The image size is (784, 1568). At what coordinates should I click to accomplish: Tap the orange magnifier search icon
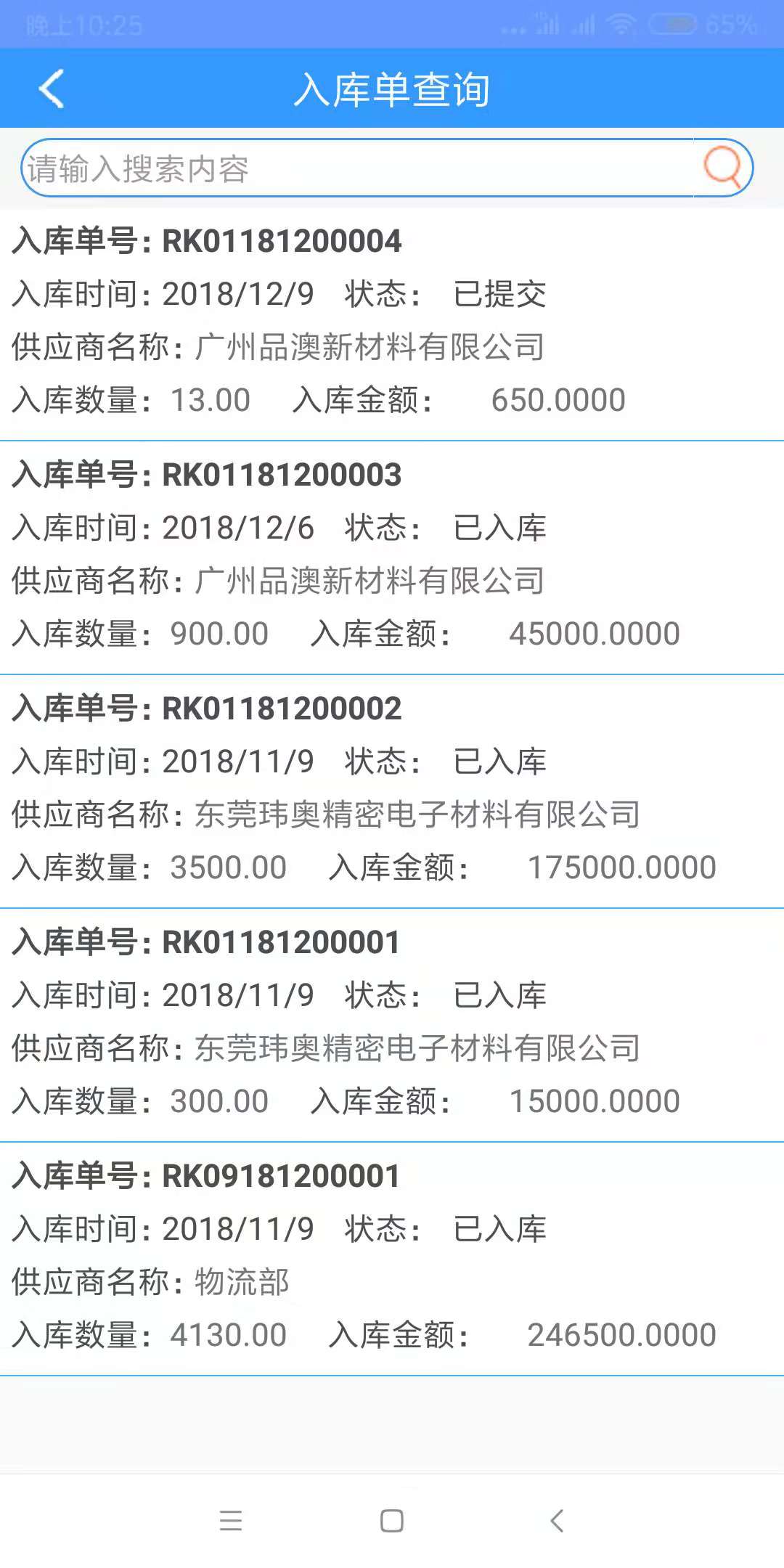click(722, 168)
